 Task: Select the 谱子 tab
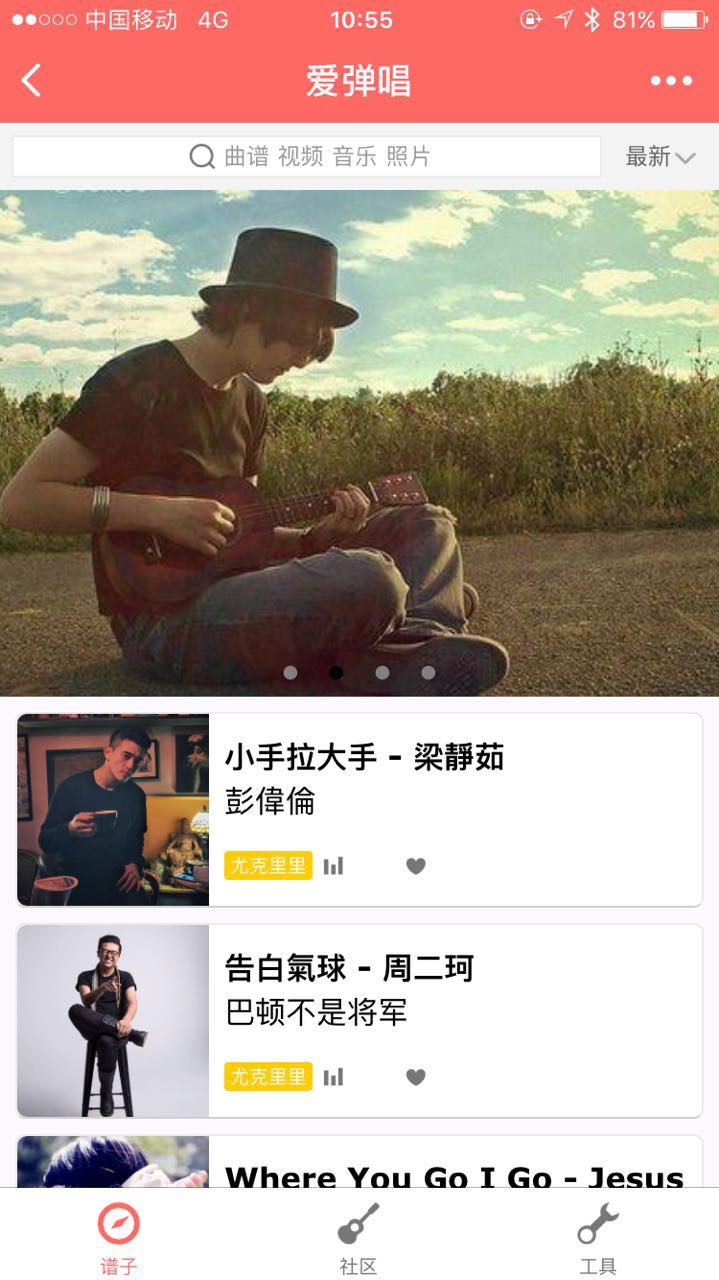(x=118, y=1238)
